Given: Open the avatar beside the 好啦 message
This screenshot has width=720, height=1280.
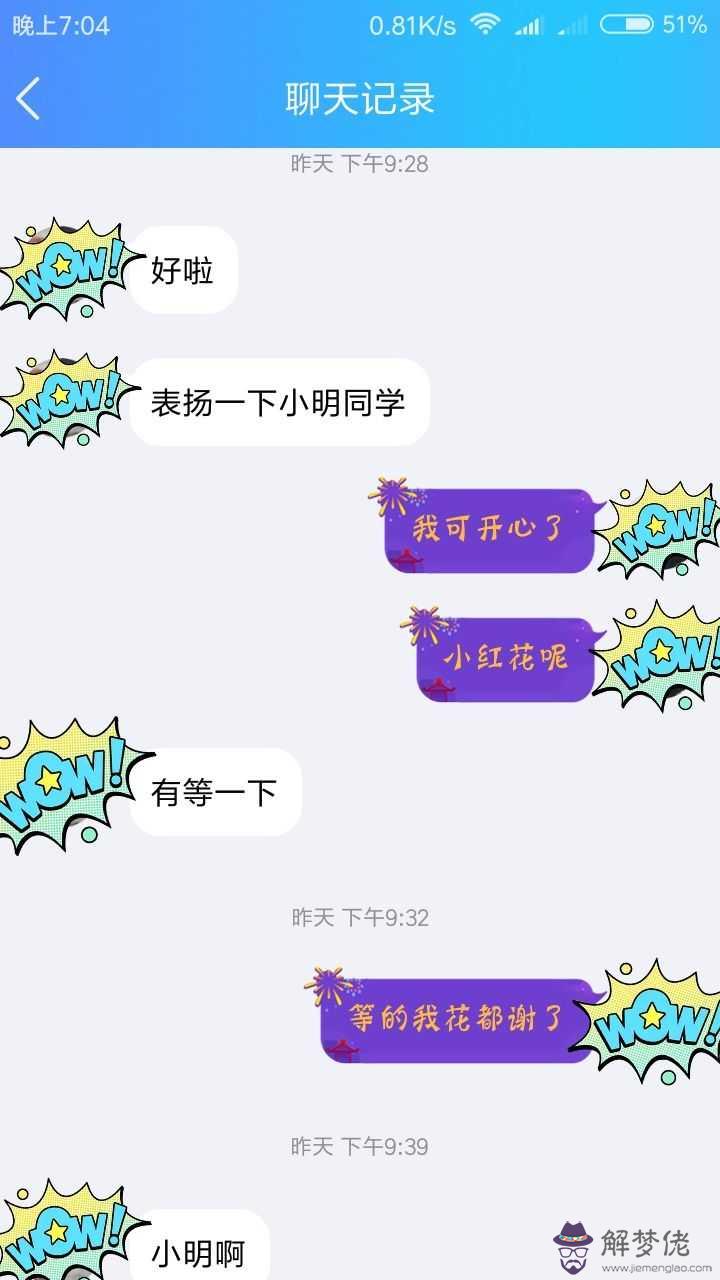Looking at the screenshot, I should click(62, 269).
